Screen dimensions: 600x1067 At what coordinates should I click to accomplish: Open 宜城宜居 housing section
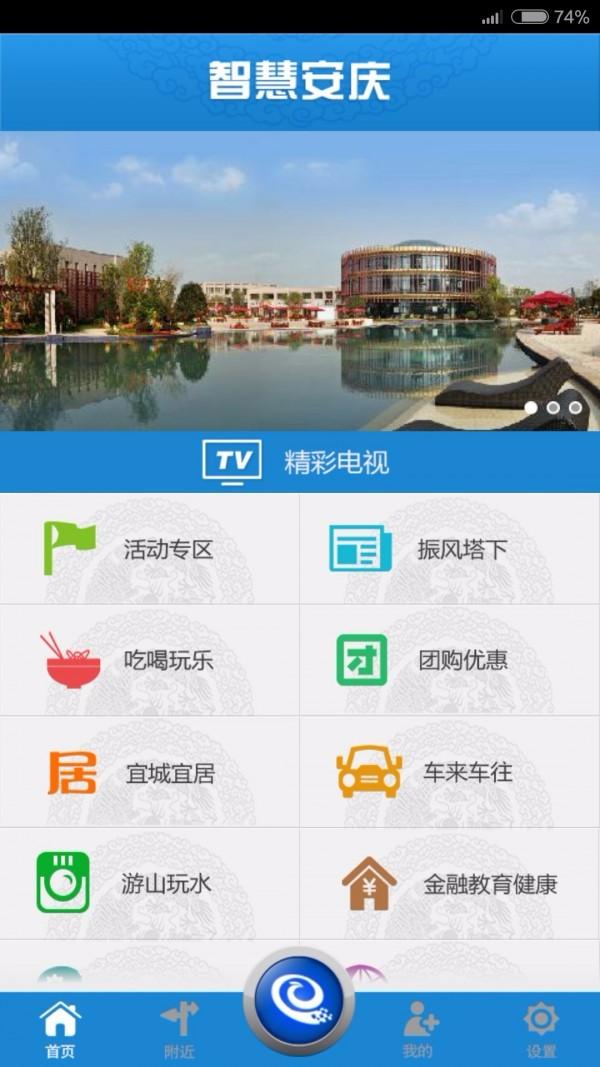click(x=150, y=772)
